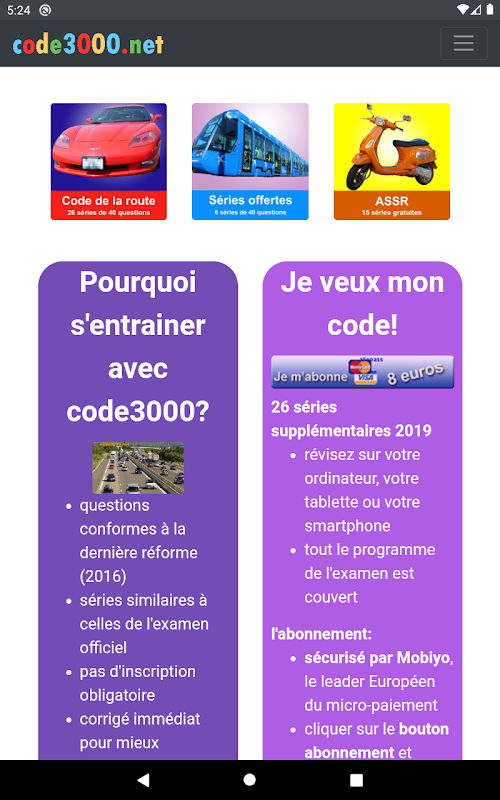This screenshot has width=500, height=800.
Task: Open the ASSR free series tile
Action: point(392,162)
